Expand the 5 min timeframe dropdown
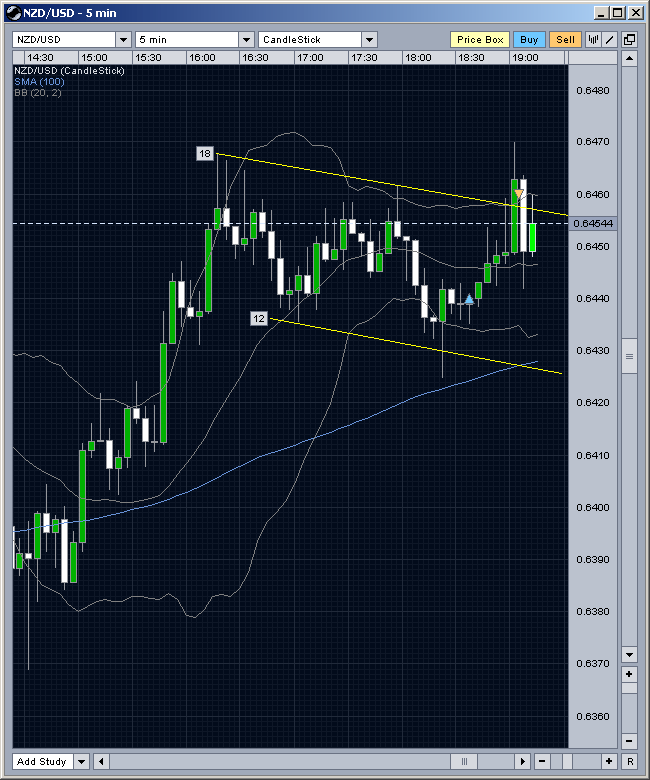The width and height of the screenshot is (650, 780). click(x=246, y=40)
